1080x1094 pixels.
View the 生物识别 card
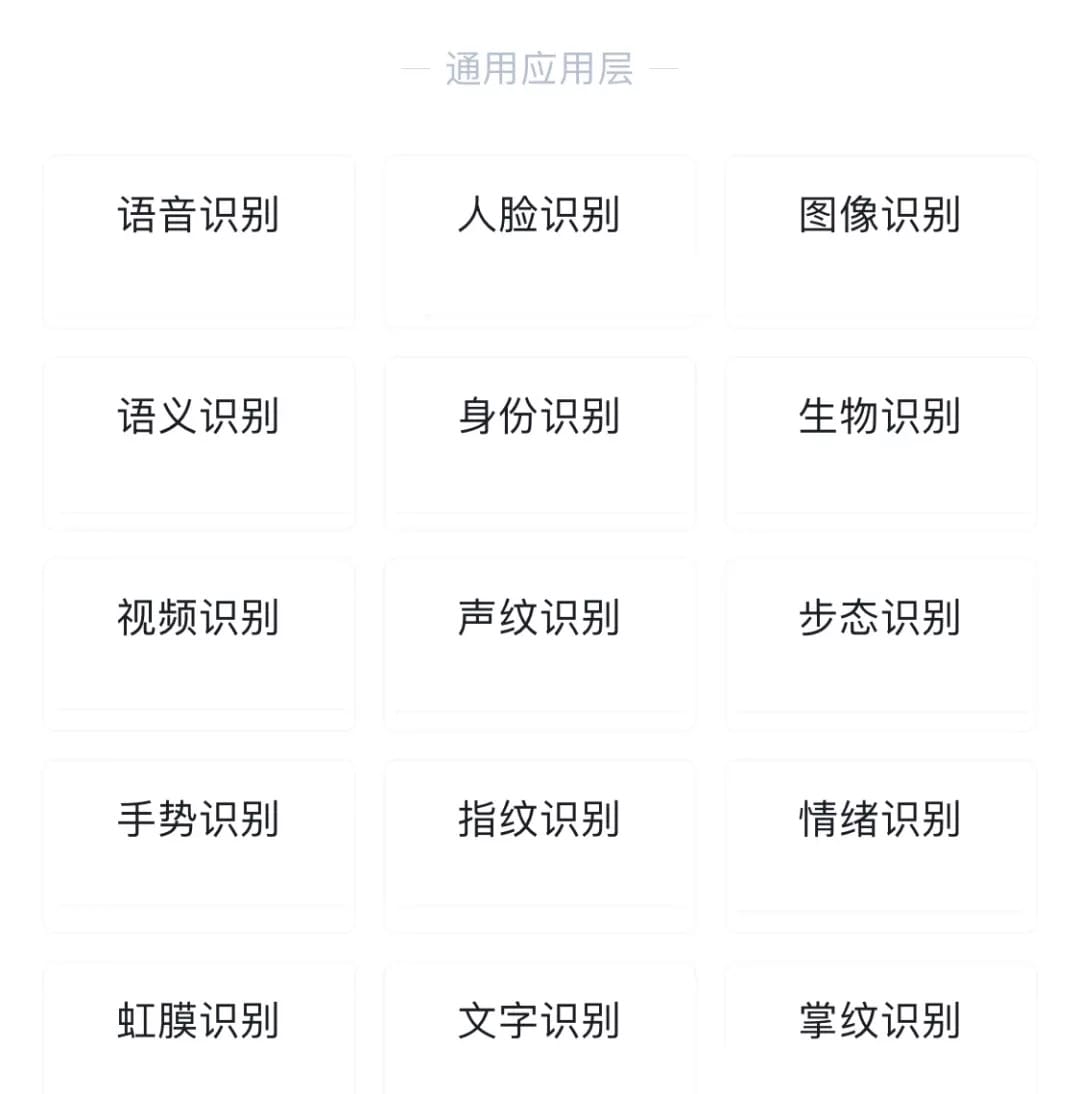coord(880,443)
